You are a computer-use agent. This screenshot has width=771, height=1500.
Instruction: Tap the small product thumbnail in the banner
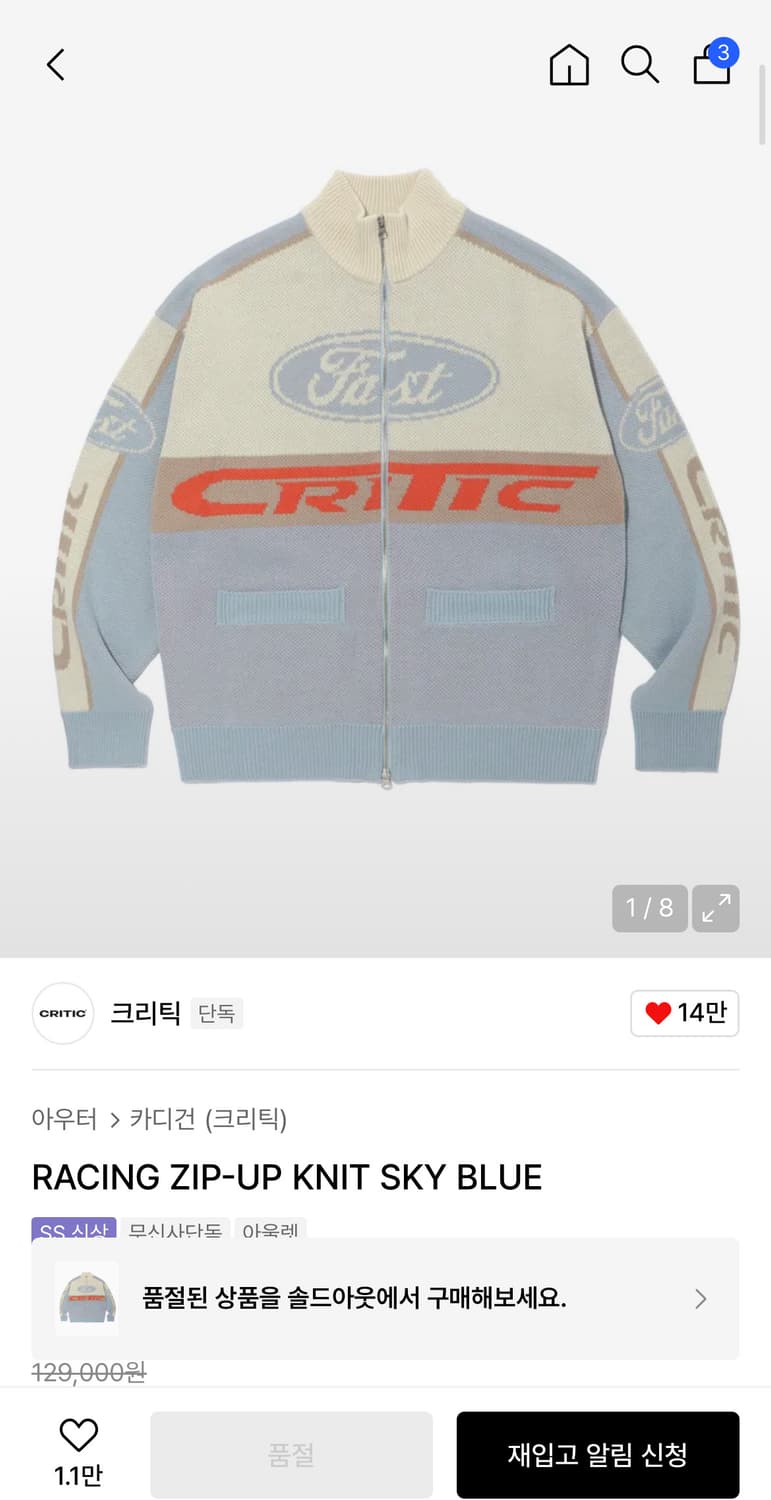click(86, 1298)
